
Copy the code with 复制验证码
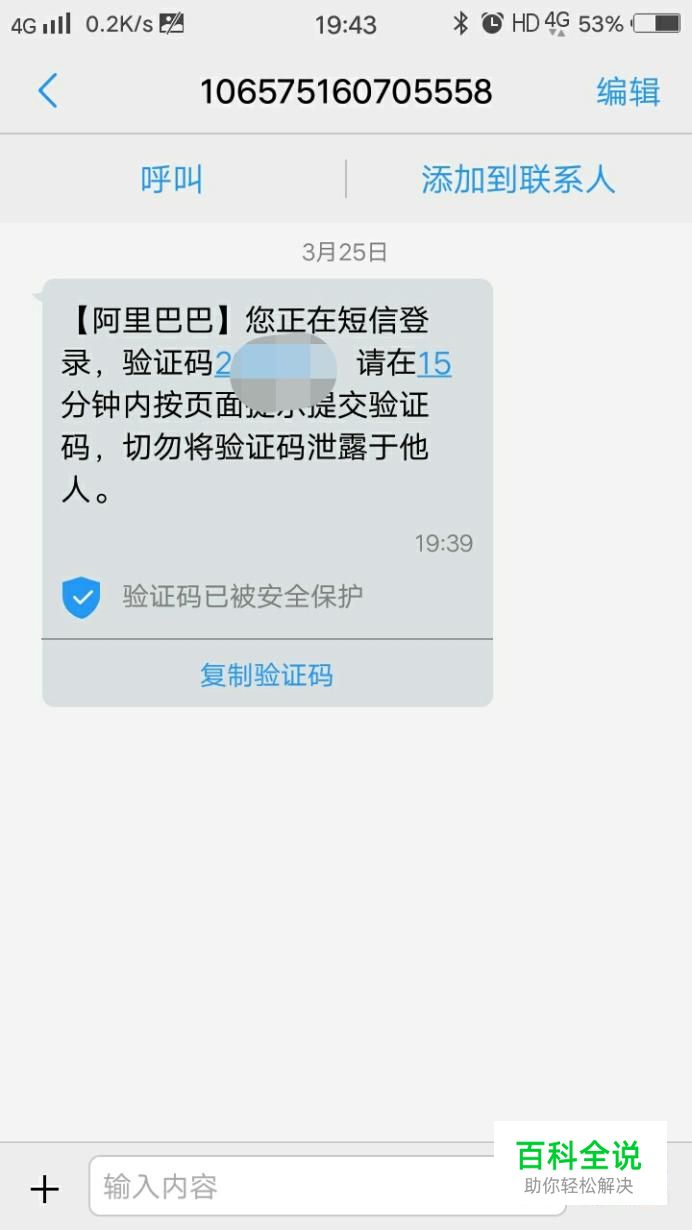(266, 675)
